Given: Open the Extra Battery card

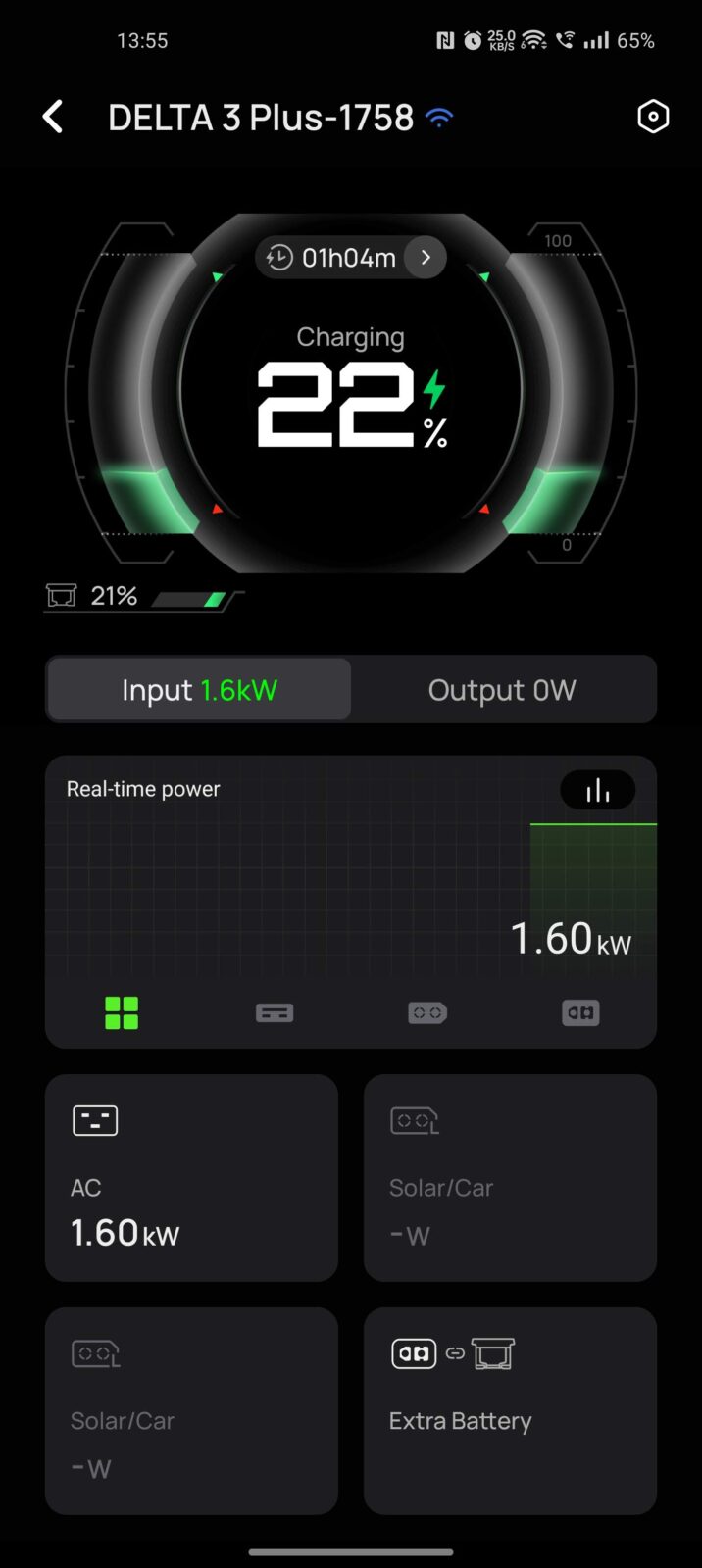Looking at the screenshot, I should coord(510,1411).
